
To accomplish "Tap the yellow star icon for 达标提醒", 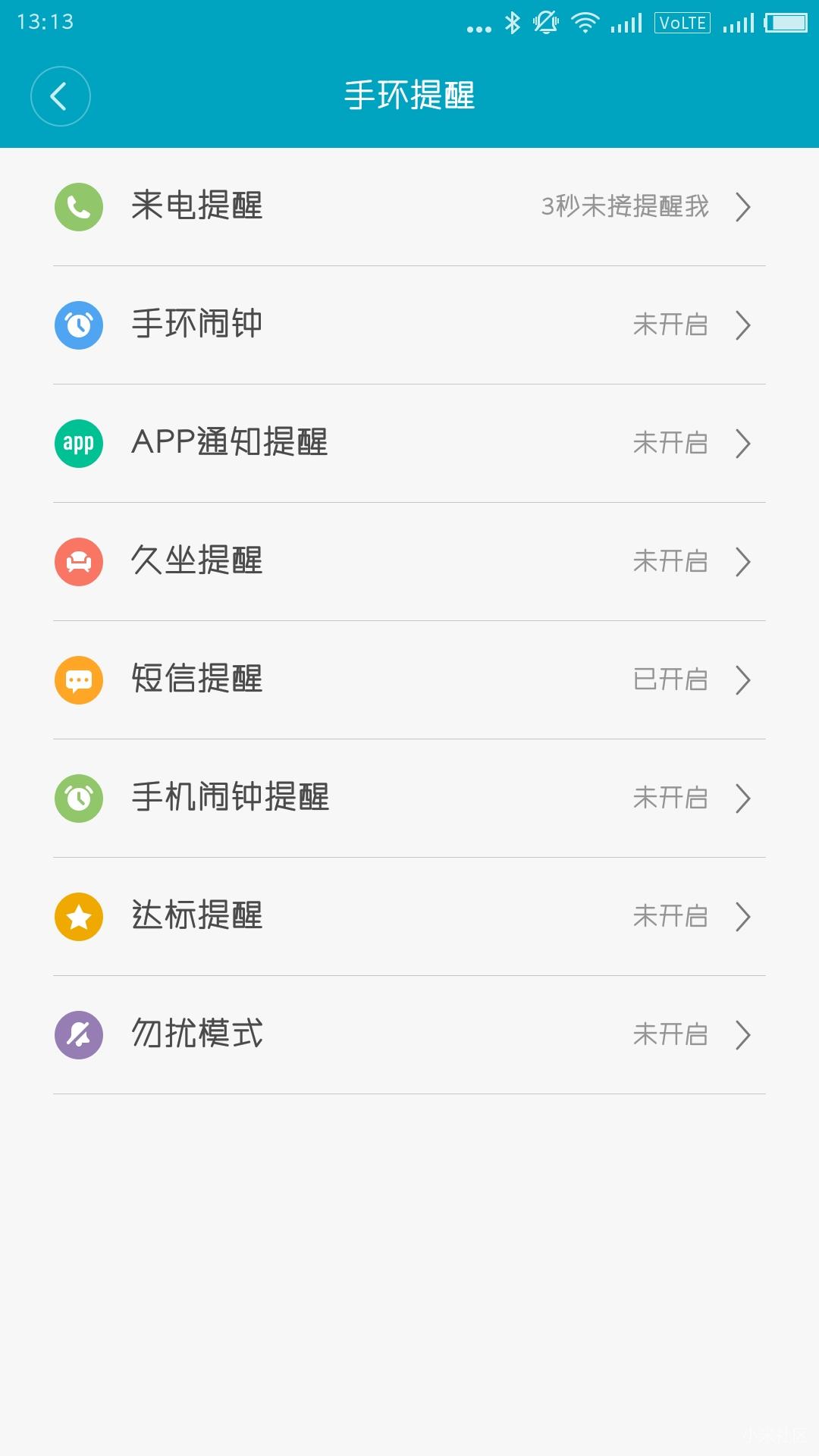I will point(78,916).
